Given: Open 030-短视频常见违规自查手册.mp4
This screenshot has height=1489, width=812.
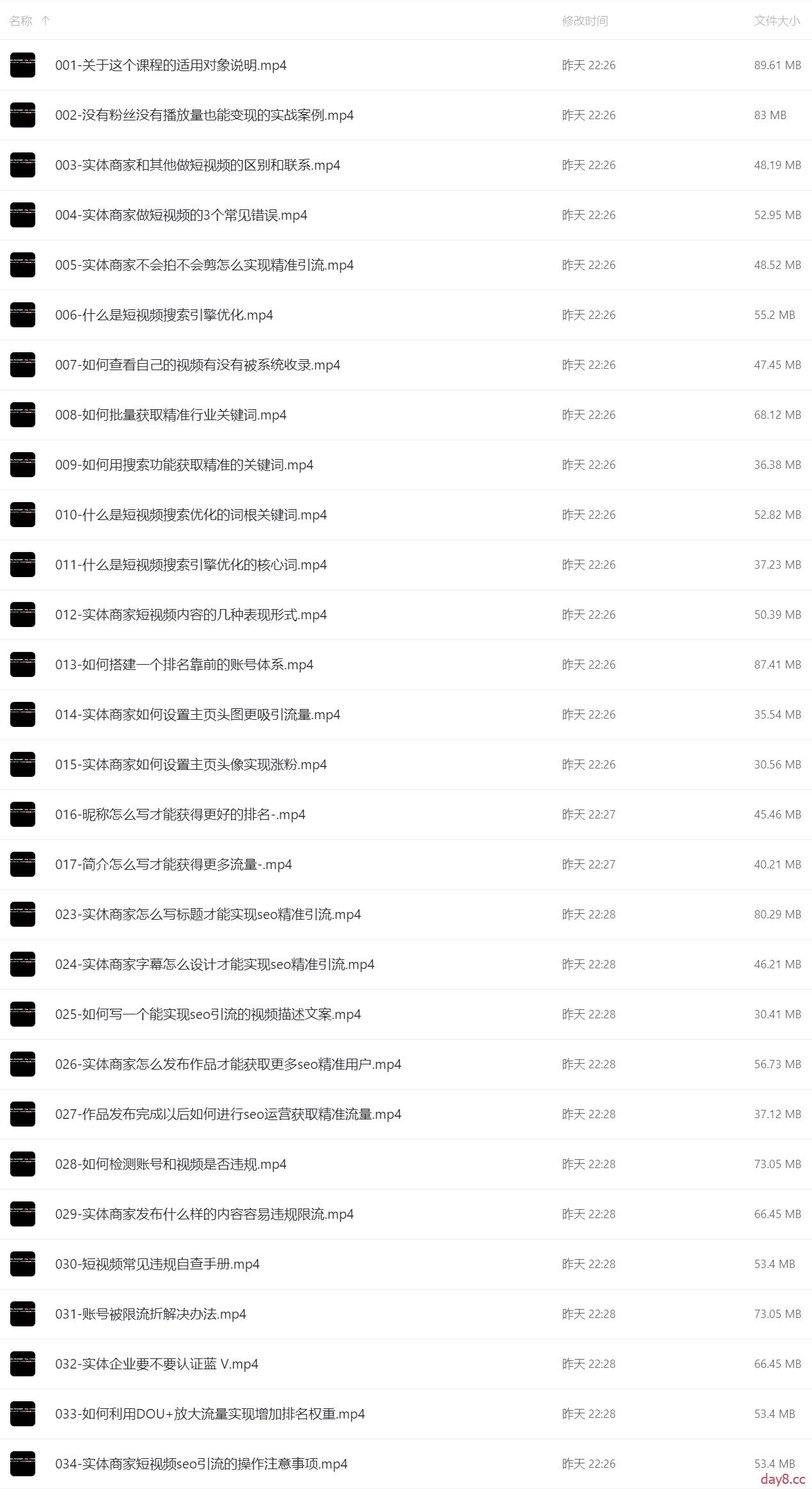Looking at the screenshot, I should point(157,1264).
